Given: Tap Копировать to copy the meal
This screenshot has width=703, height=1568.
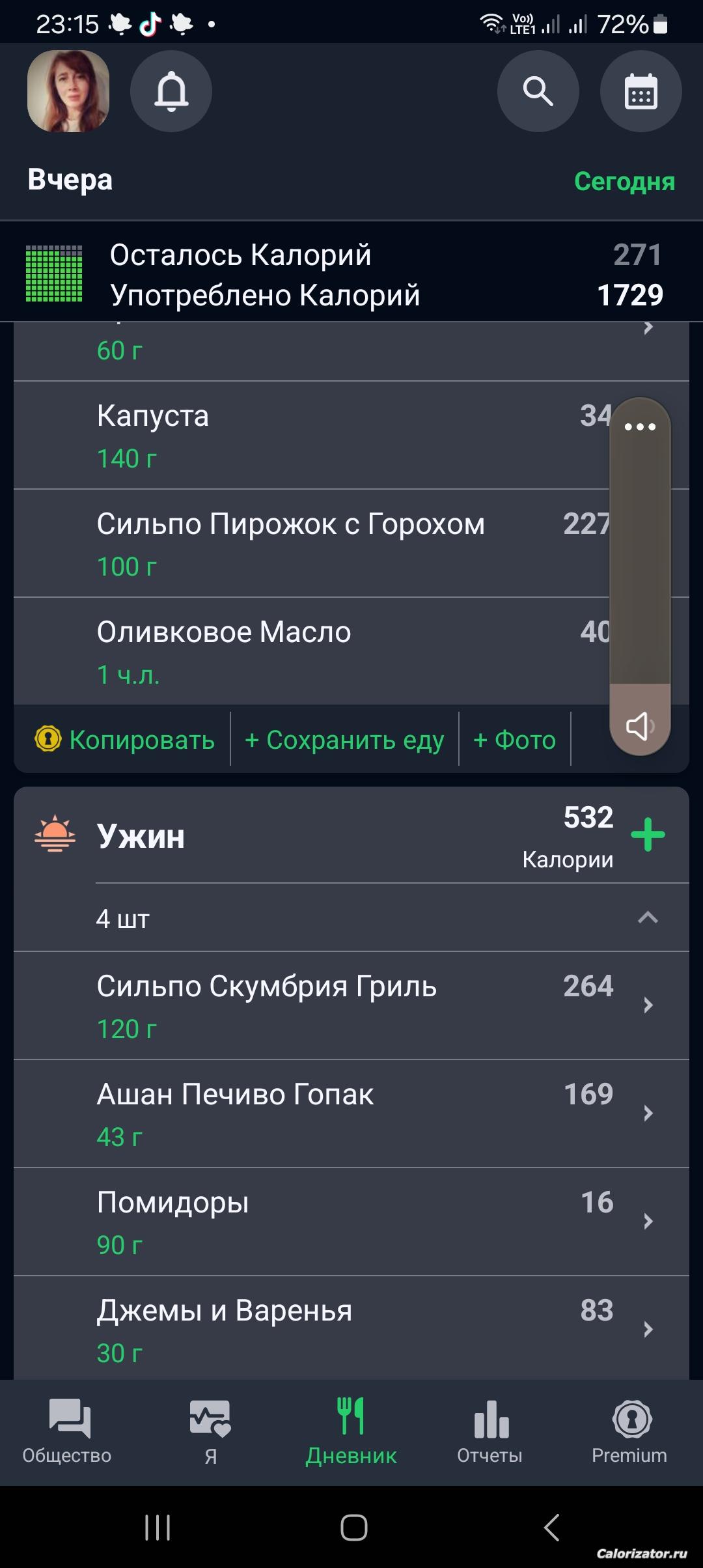Looking at the screenshot, I should tap(125, 740).
